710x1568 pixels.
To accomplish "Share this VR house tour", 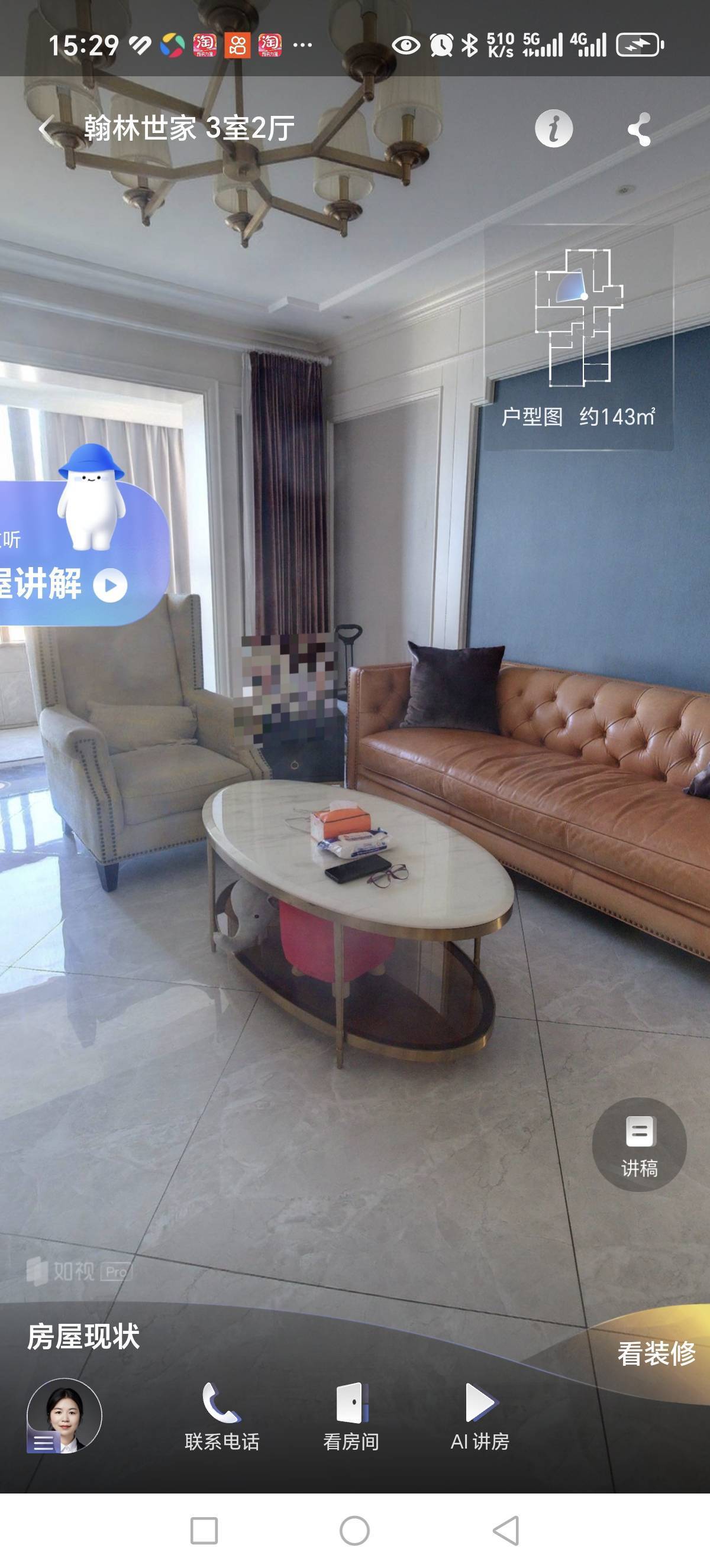I will tap(639, 129).
